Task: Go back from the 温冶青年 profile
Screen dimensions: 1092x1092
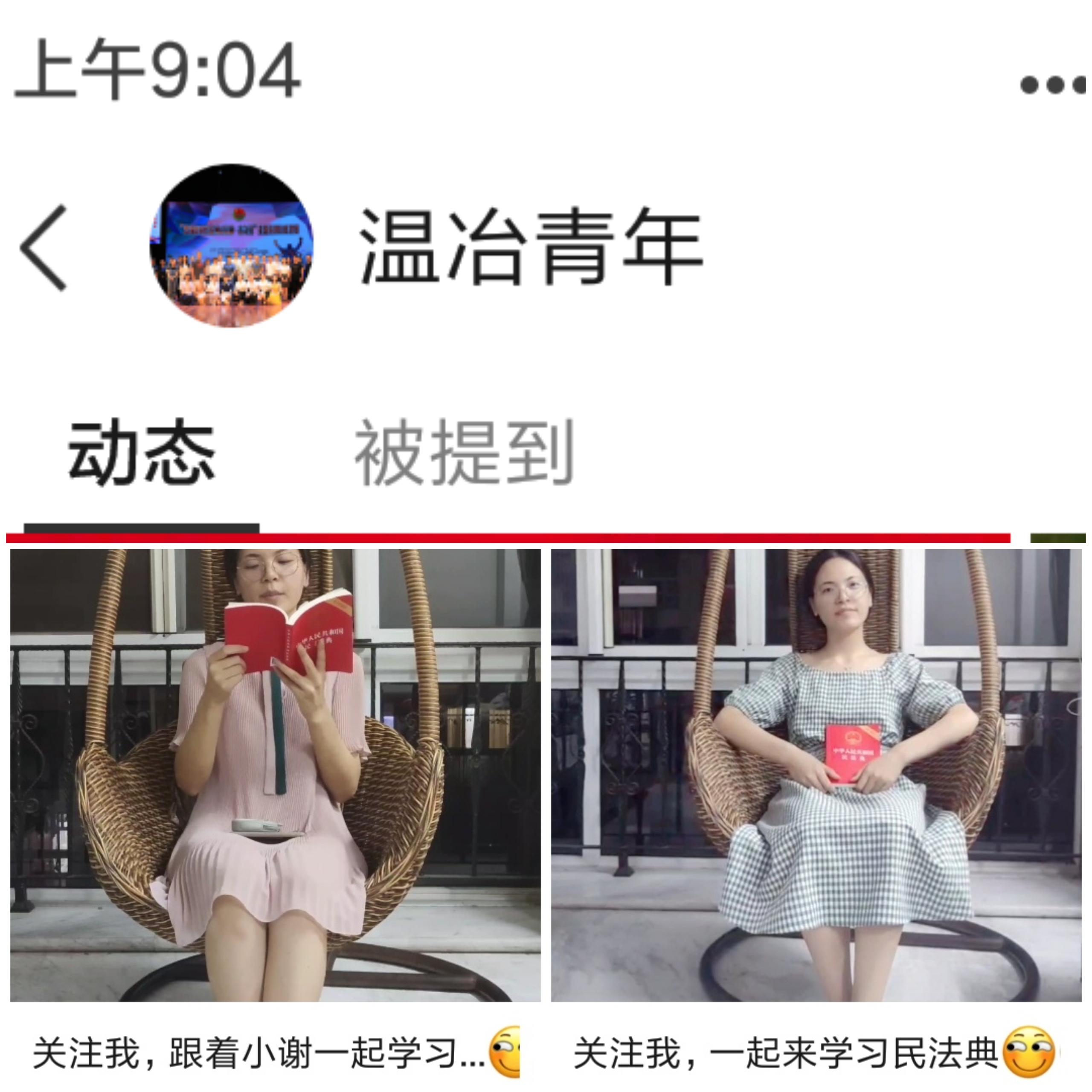Action: [44, 247]
